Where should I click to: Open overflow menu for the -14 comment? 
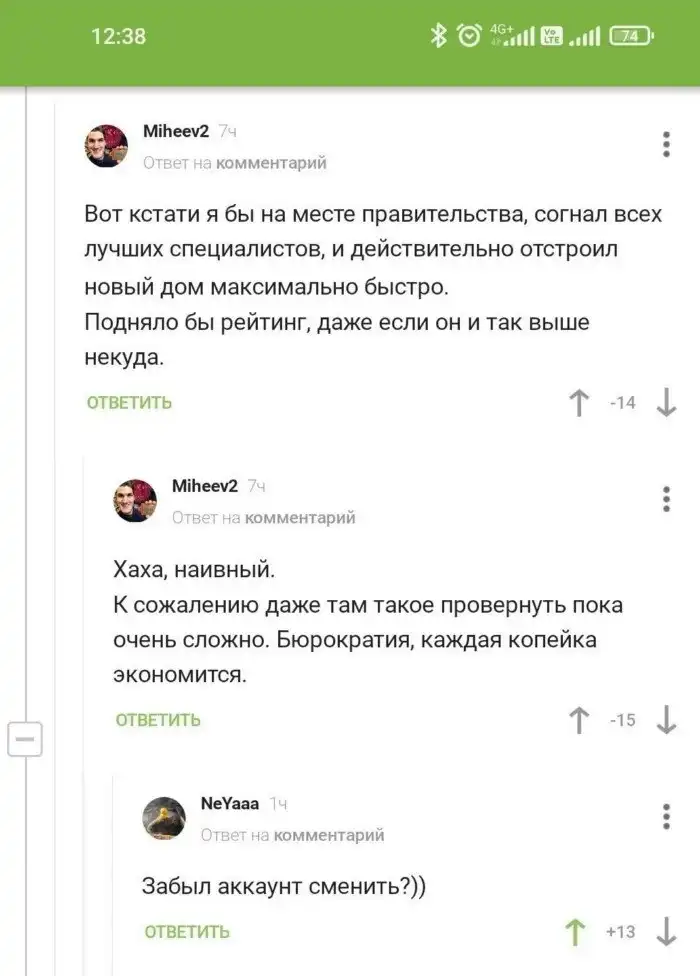(666, 144)
